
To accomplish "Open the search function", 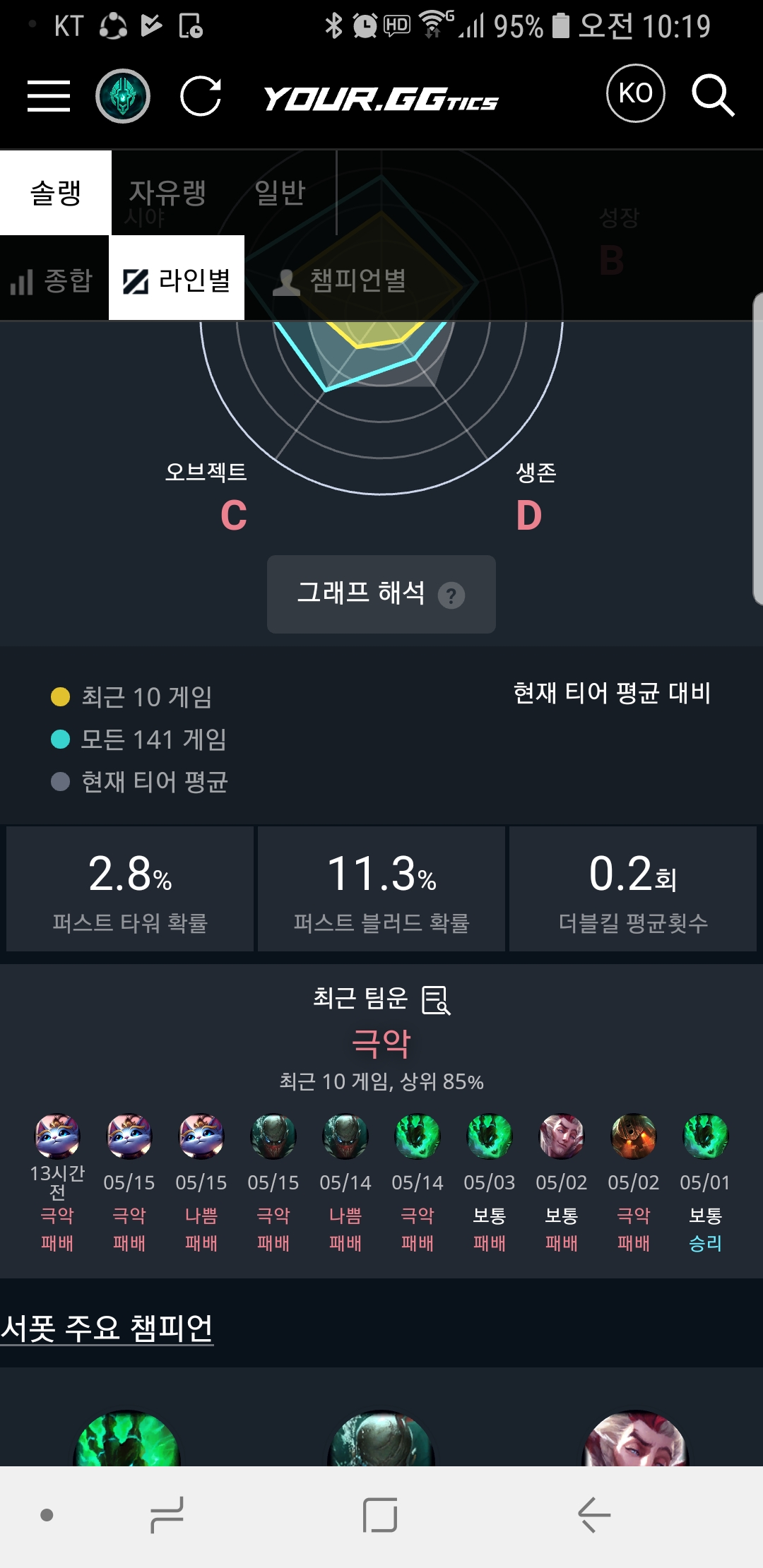I will click(716, 95).
